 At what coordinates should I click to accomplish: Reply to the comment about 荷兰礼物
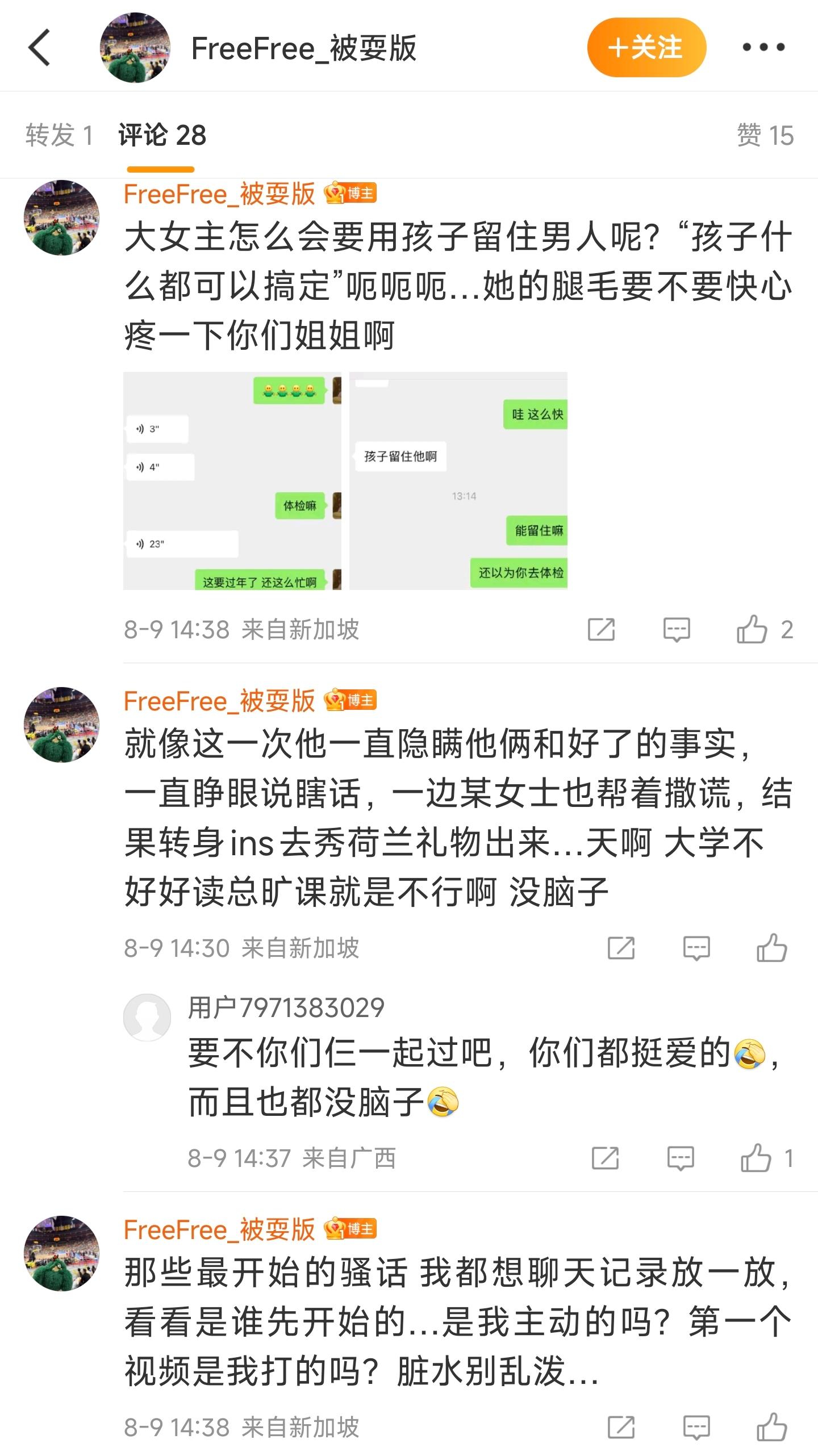pyautogui.click(x=696, y=948)
